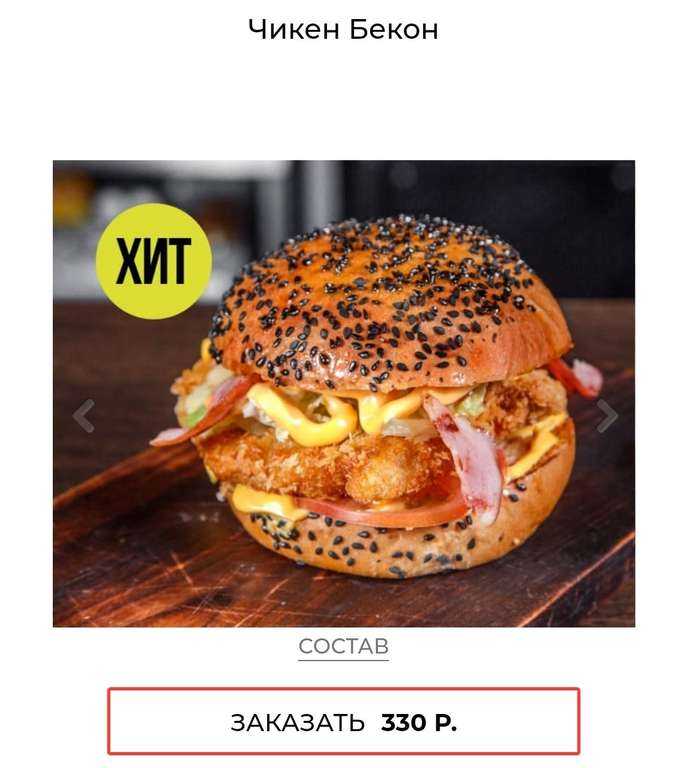687x768 pixels.
Task: Show the next burger photo
Action: [606, 416]
